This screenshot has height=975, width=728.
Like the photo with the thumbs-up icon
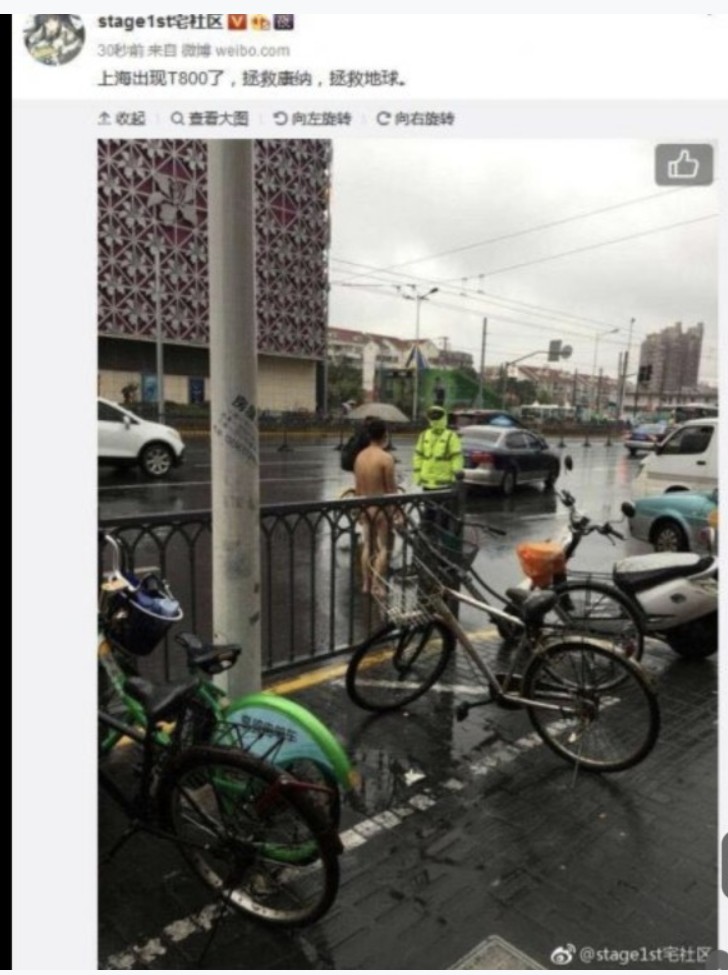(x=684, y=165)
